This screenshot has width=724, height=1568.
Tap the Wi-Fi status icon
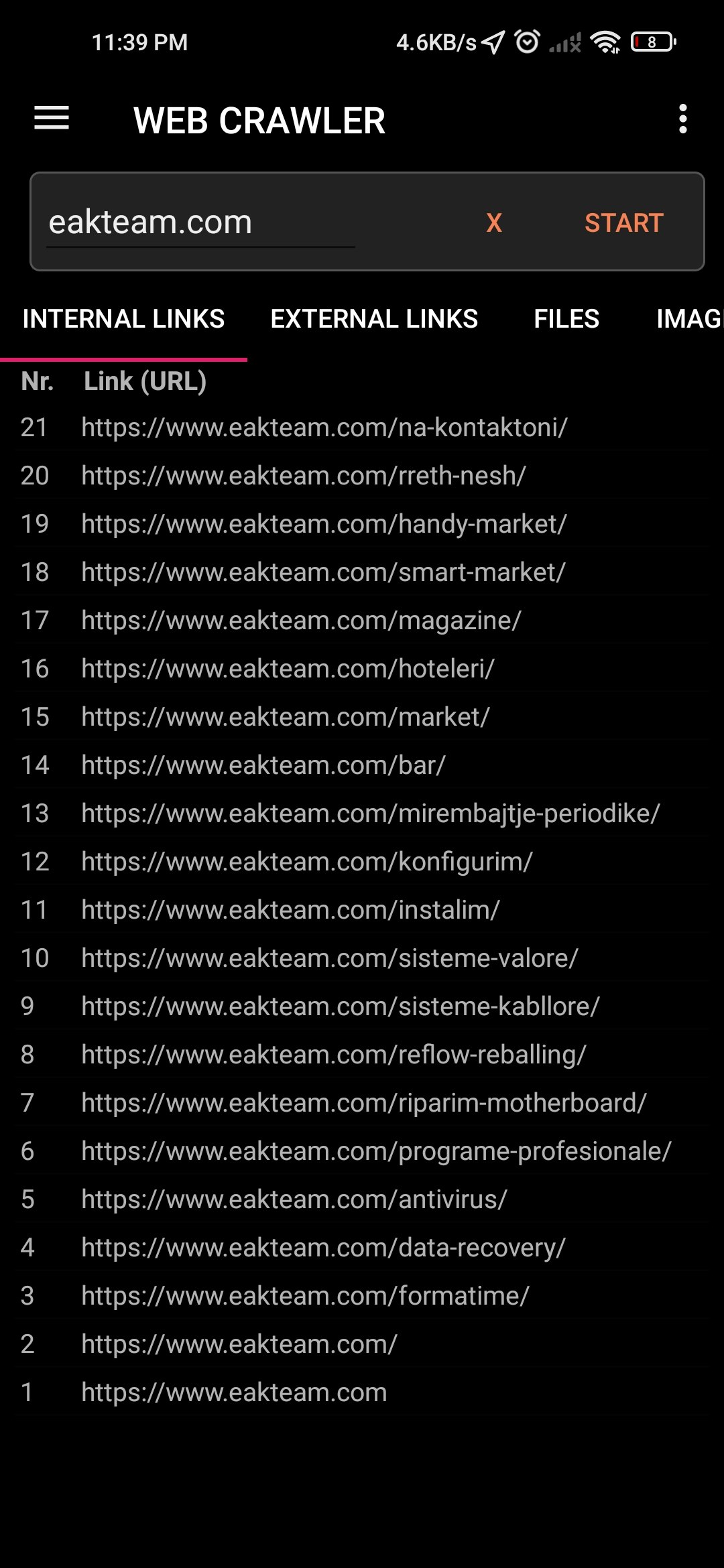coord(605,42)
